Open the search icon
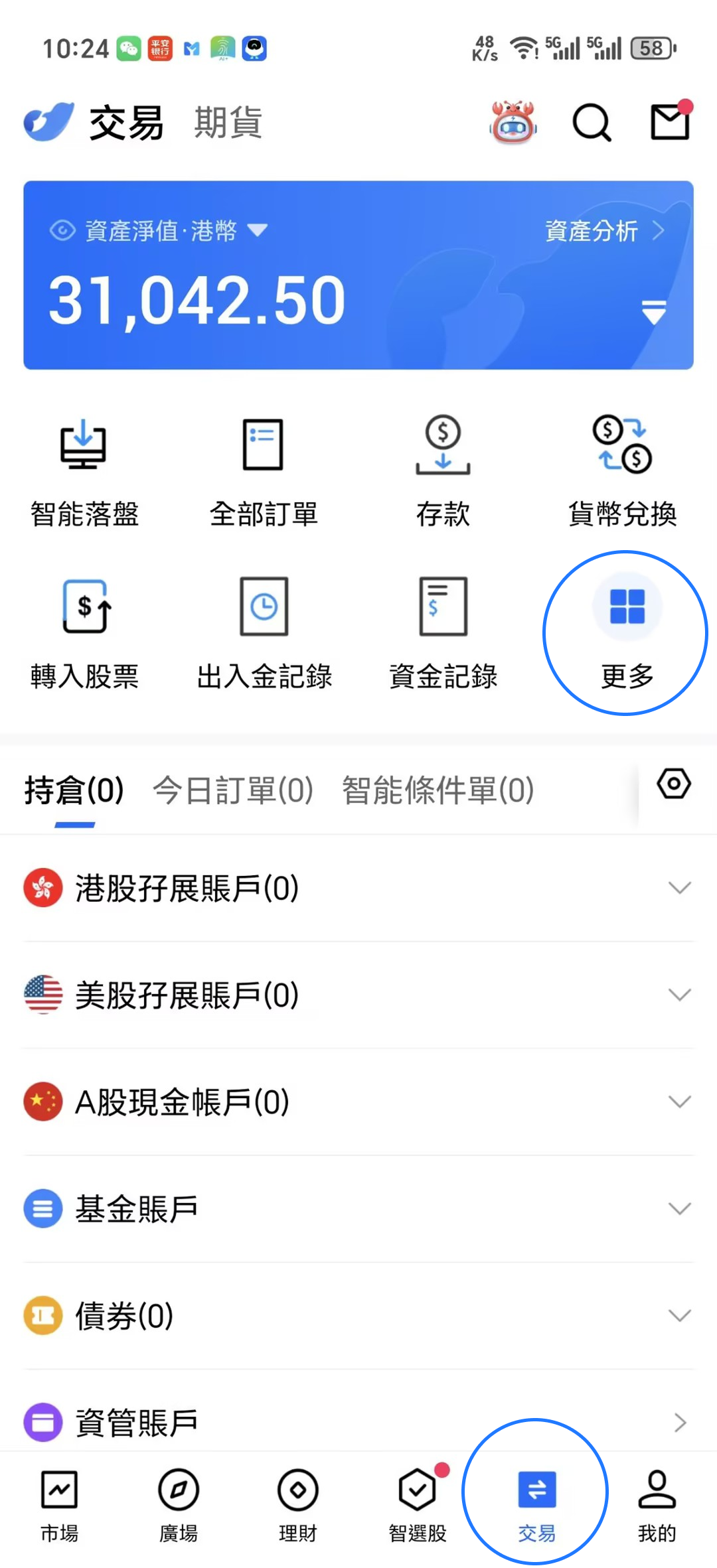This screenshot has width=717, height=1568. (x=591, y=123)
